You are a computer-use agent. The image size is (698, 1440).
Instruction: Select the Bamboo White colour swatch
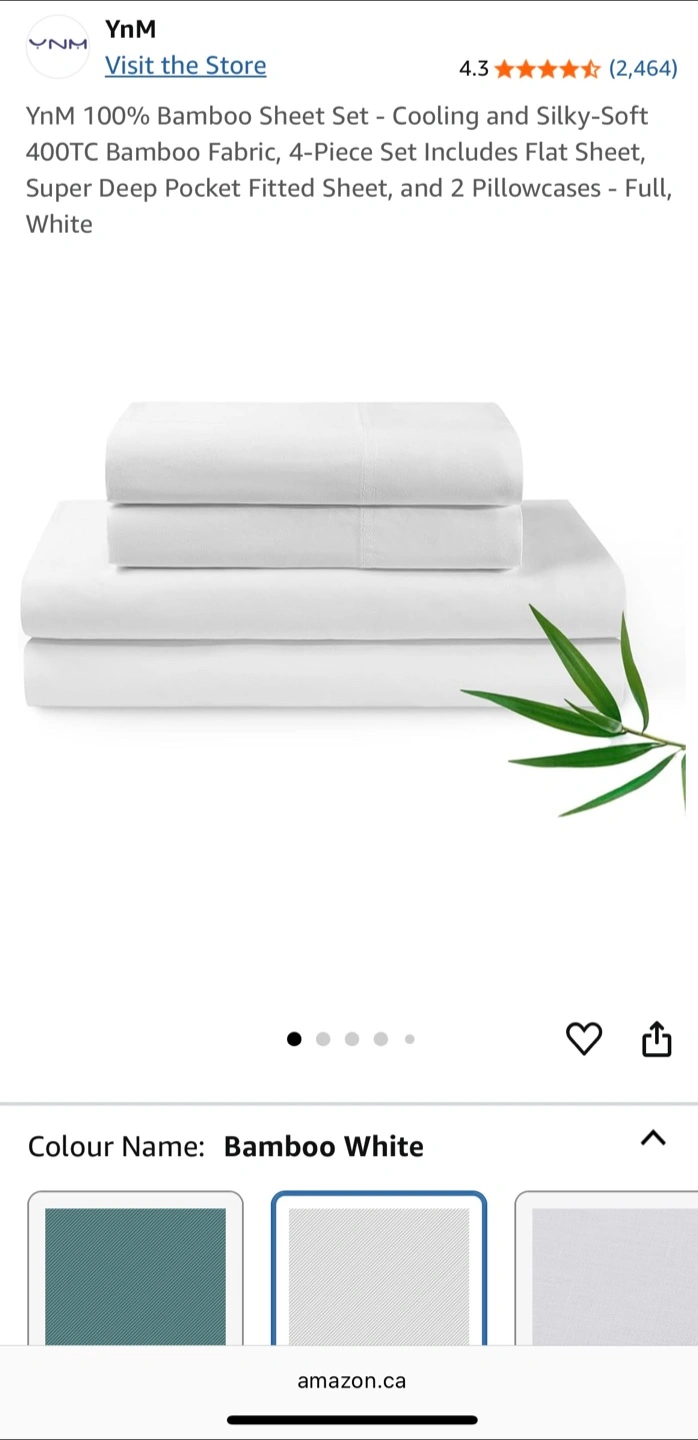click(379, 1272)
